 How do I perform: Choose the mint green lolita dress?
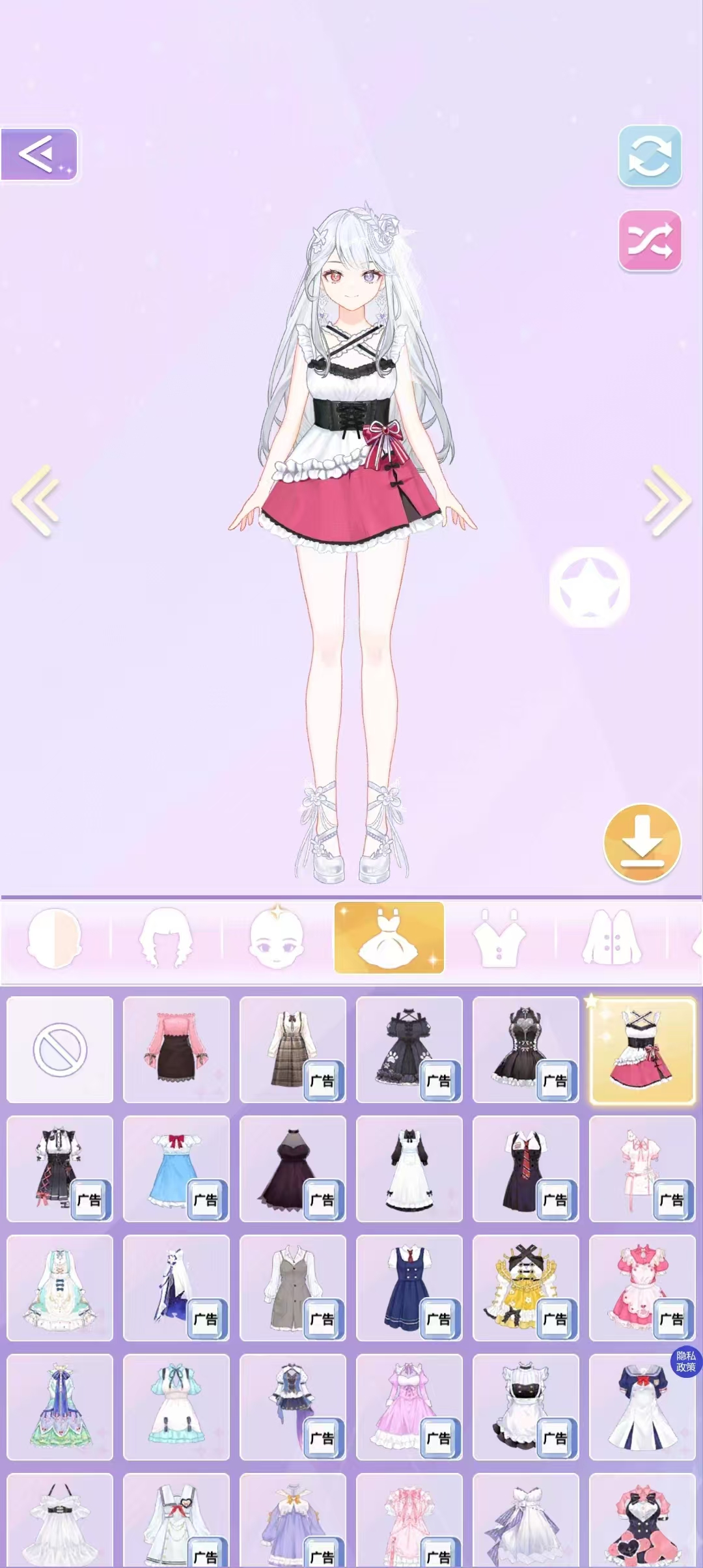pos(60,1287)
